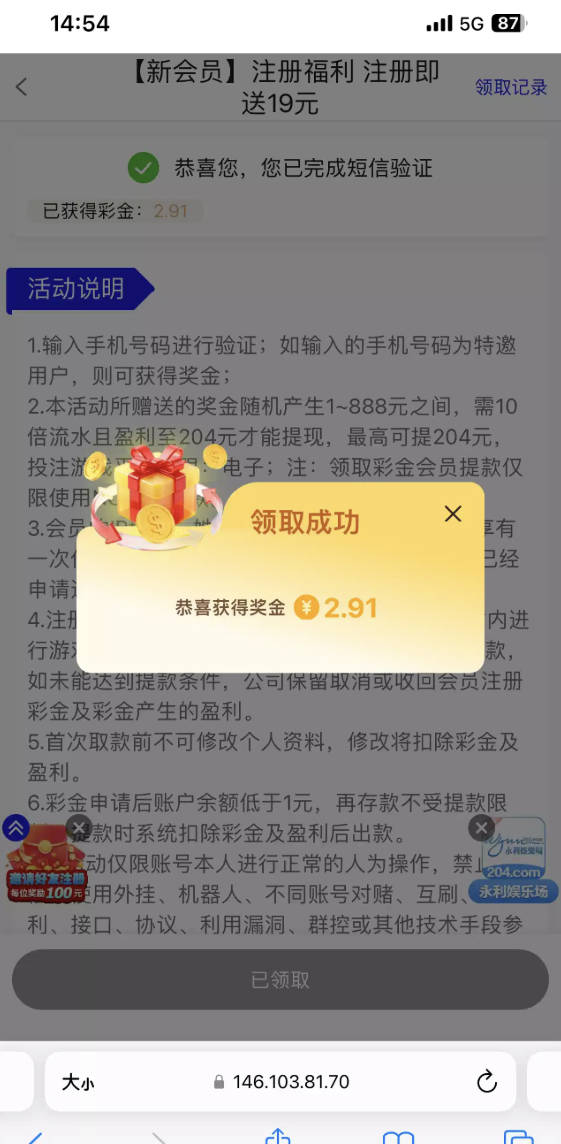Expand the floating banner arrow icon

coord(16,827)
